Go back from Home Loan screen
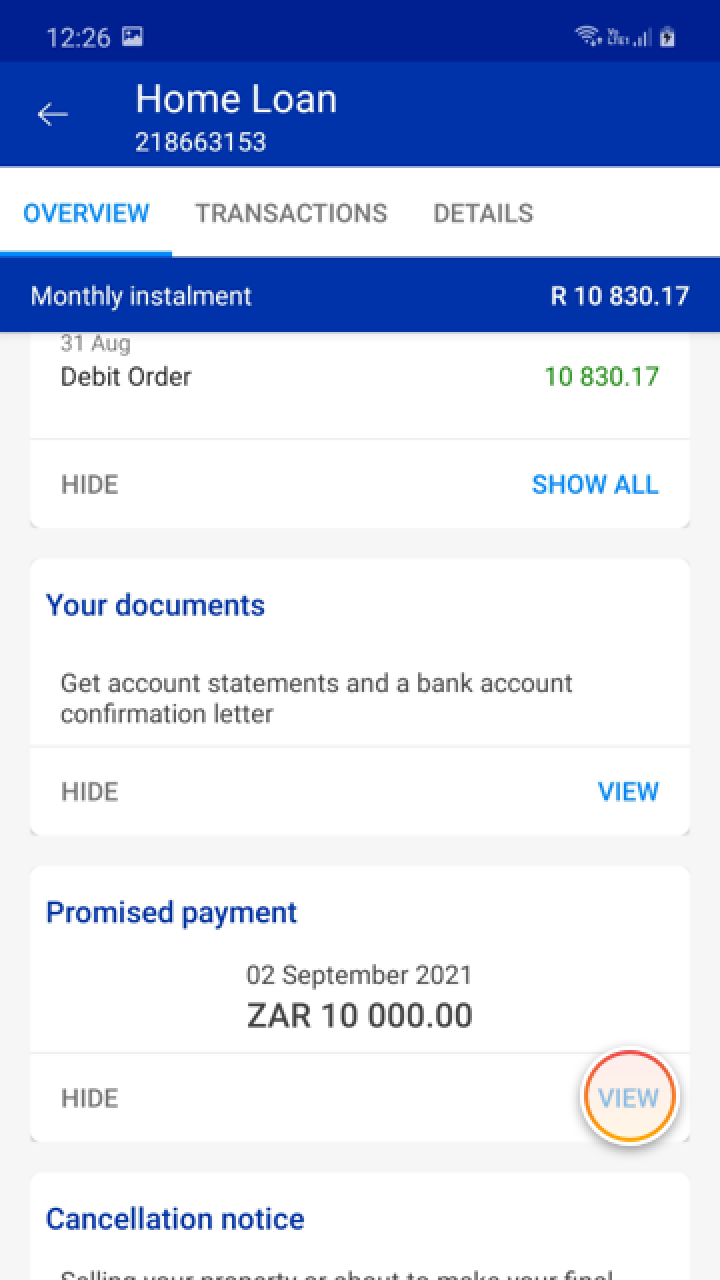 tap(52, 115)
